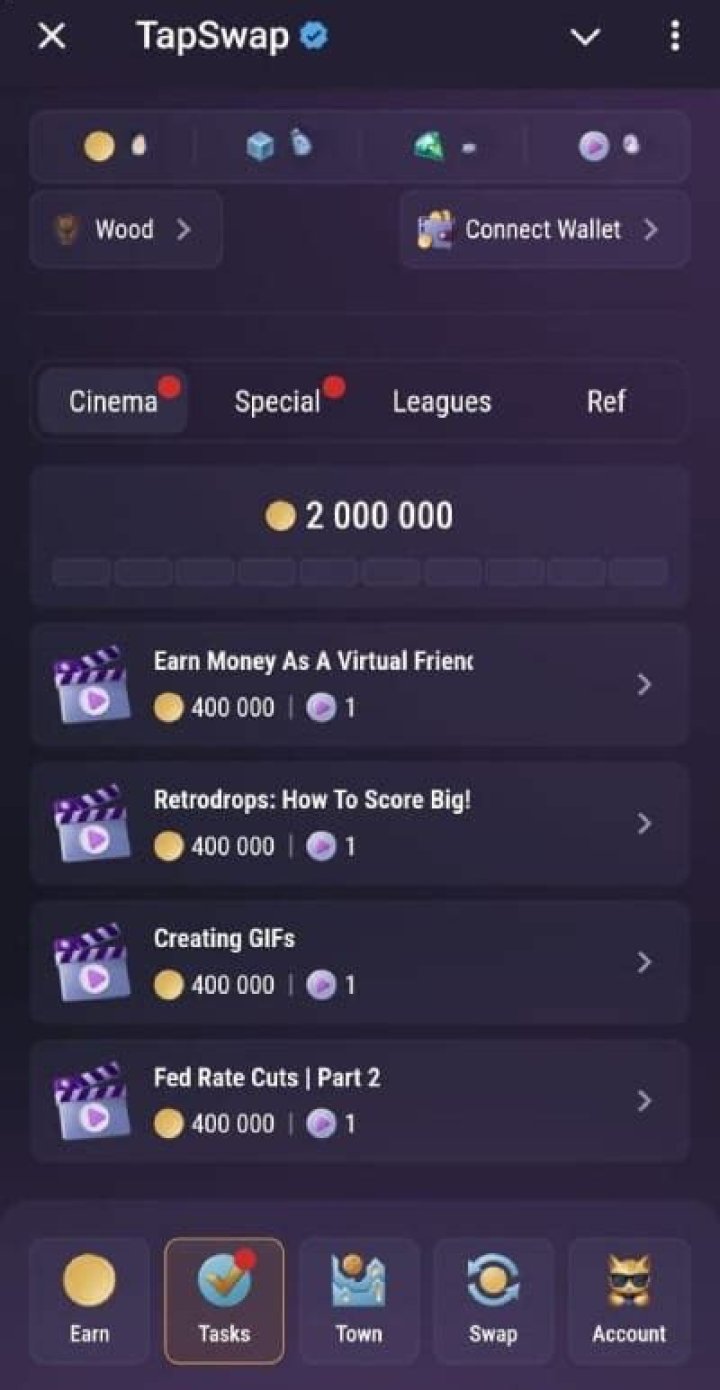Switch to the Cinema tab
Viewport: 720px width, 1390px height.
113,402
